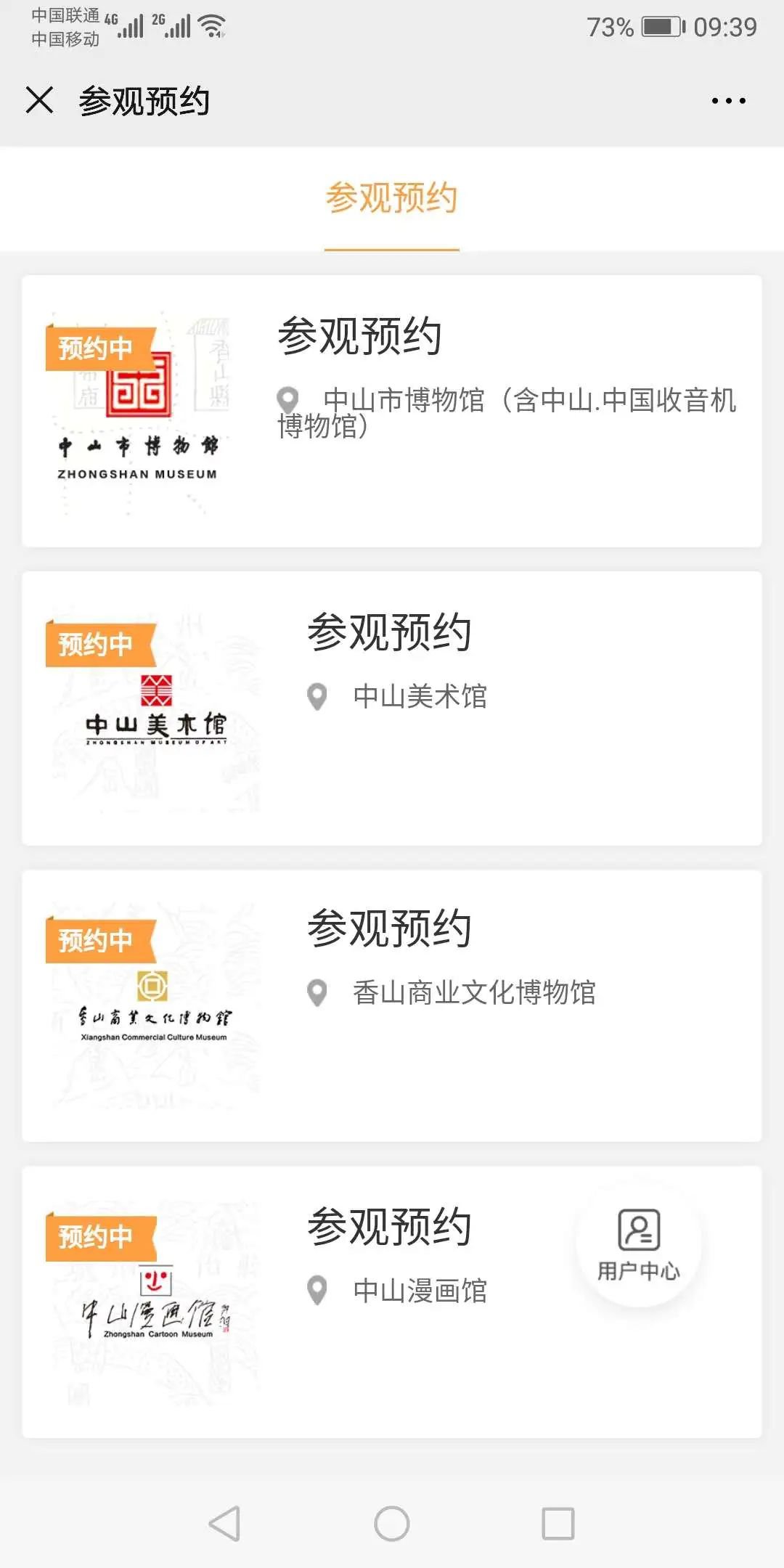Open the 香山商业文化博物馆 reservation card

(x=392, y=1005)
